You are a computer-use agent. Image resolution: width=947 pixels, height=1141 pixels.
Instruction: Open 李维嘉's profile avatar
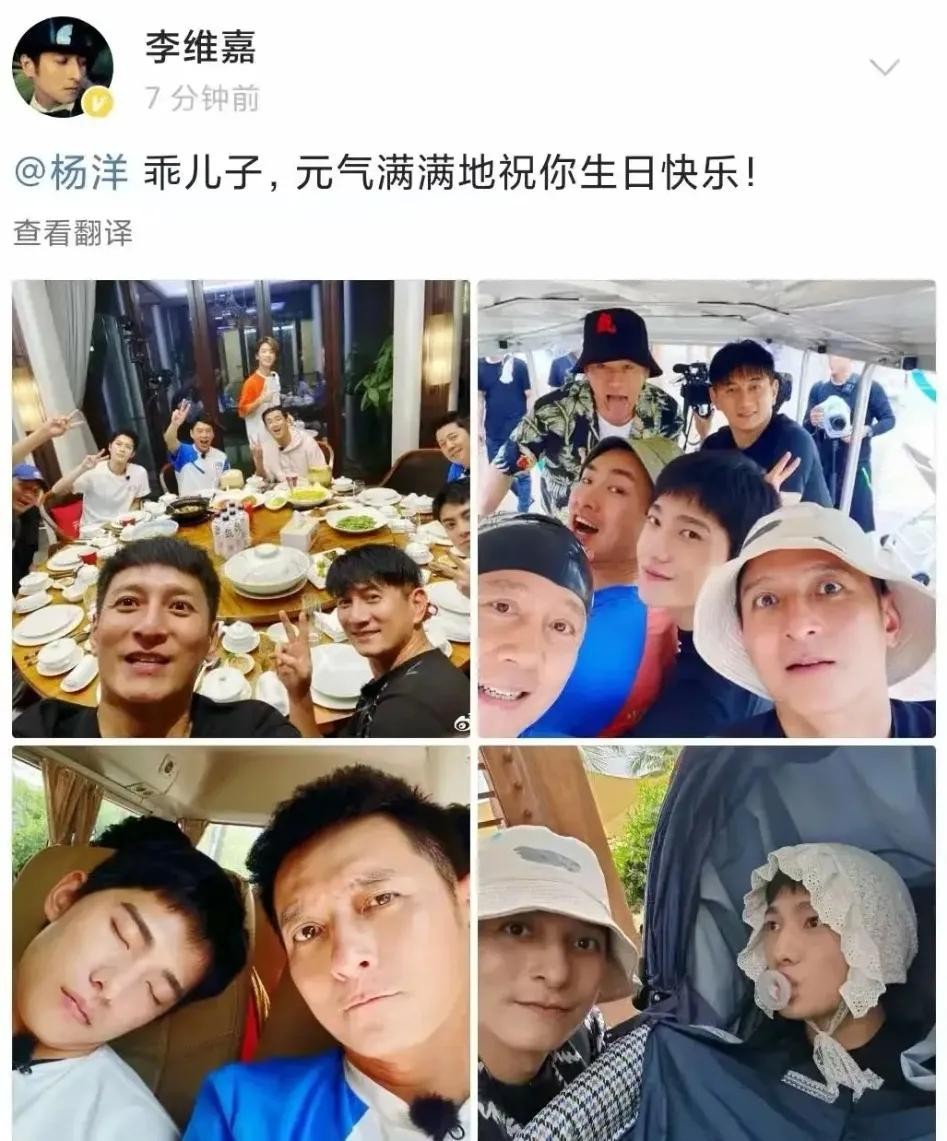[62, 67]
